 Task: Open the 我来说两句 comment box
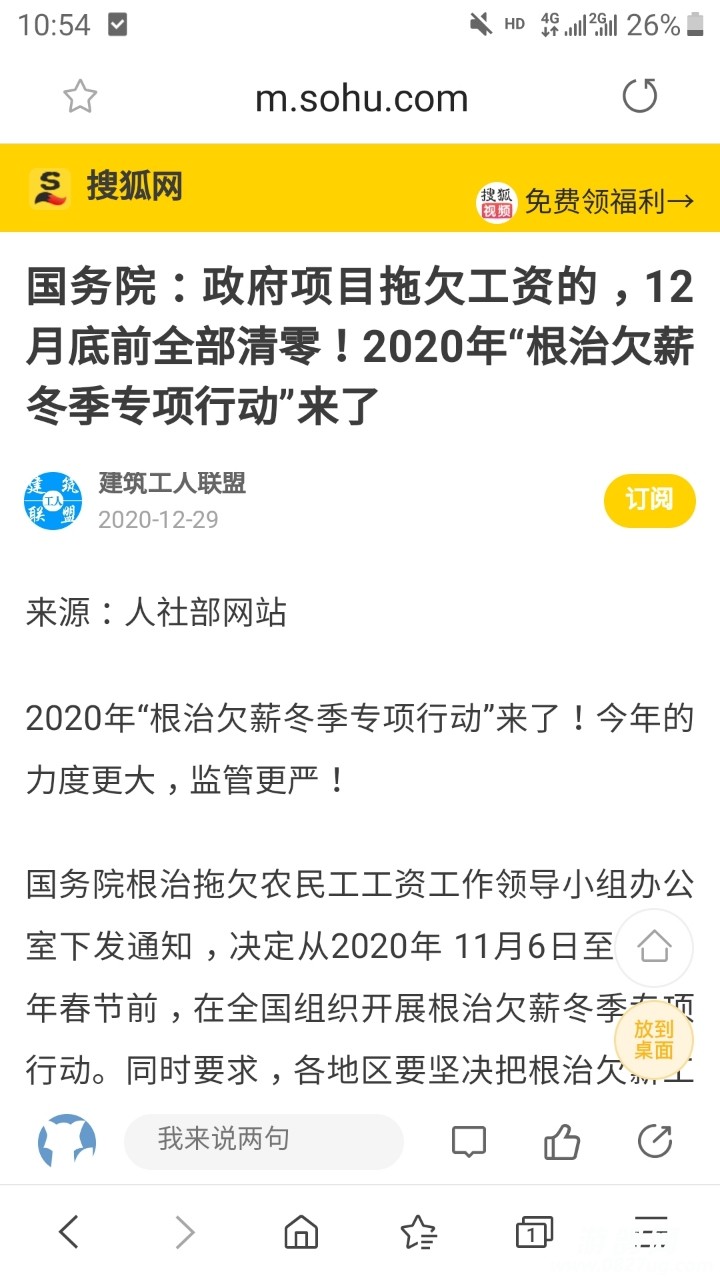pos(263,1140)
